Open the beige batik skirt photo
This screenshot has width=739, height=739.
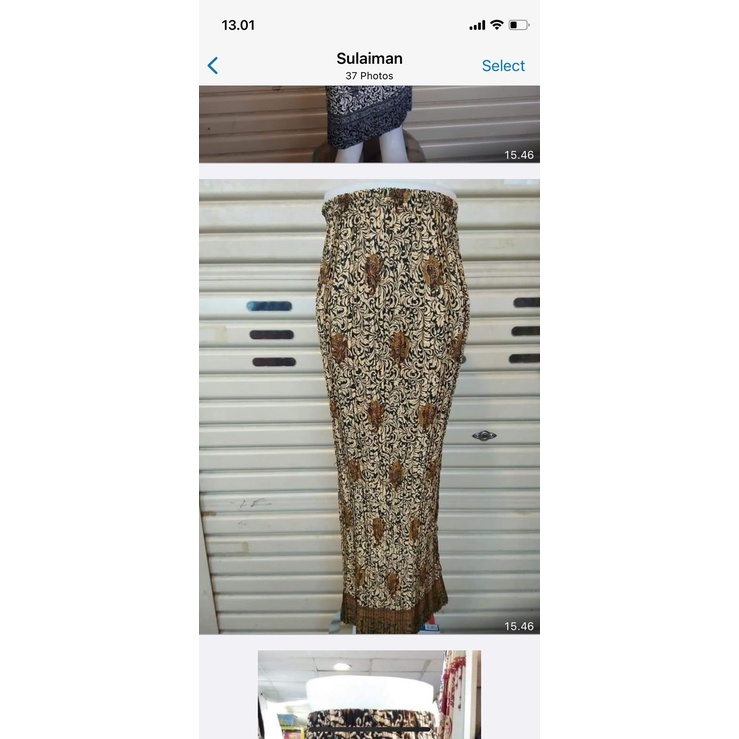(x=369, y=406)
